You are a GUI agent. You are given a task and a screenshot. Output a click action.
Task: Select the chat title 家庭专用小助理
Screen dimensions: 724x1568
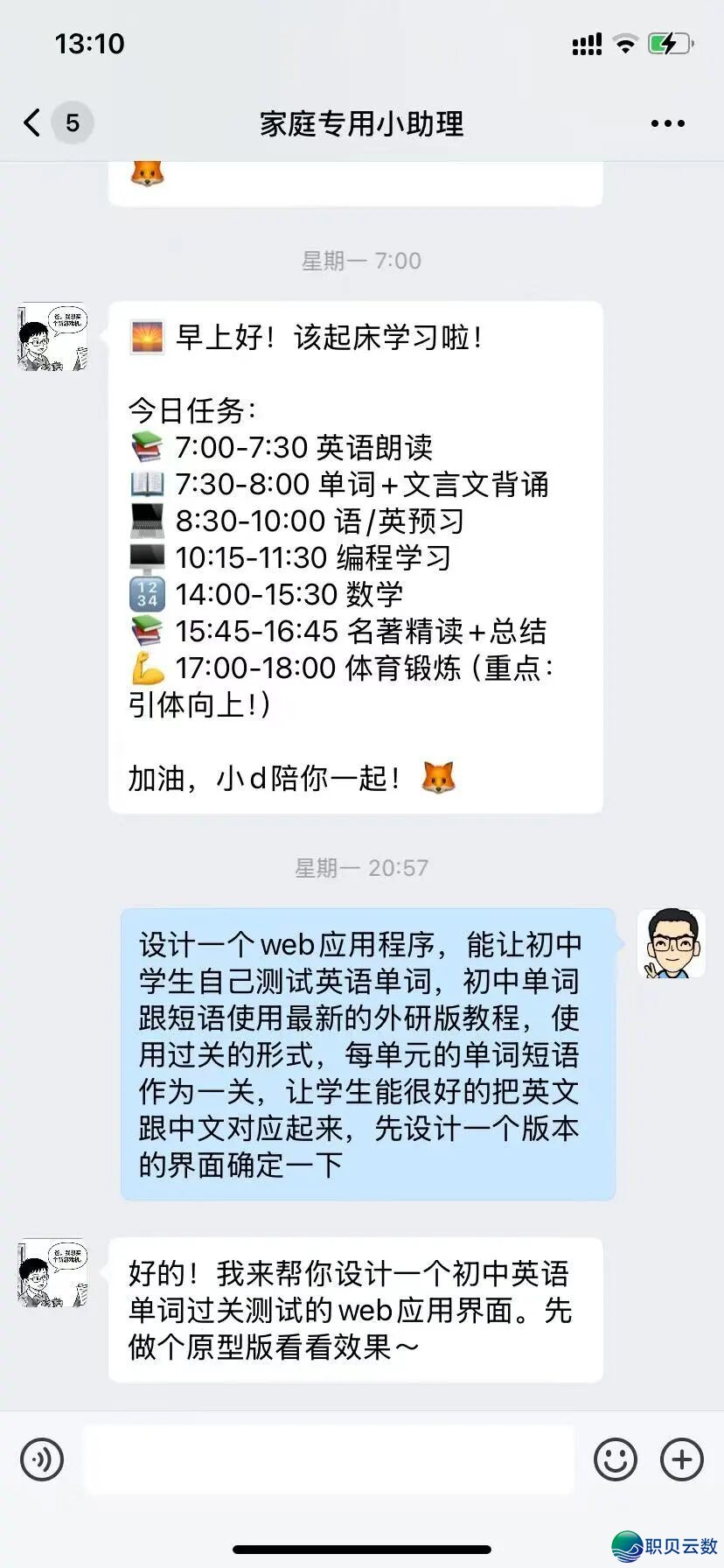(361, 124)
